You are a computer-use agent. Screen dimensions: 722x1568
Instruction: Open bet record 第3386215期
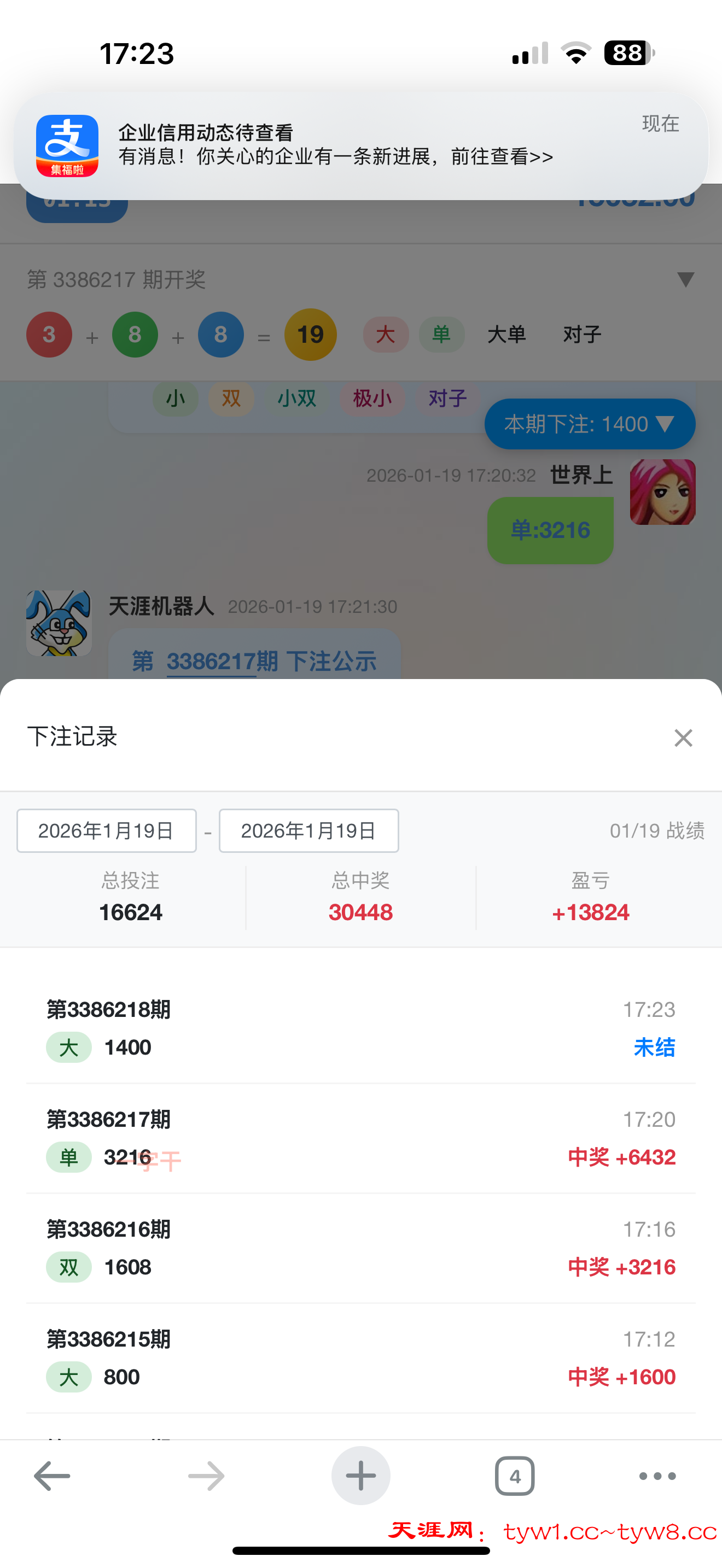(x=360, y=1358)
